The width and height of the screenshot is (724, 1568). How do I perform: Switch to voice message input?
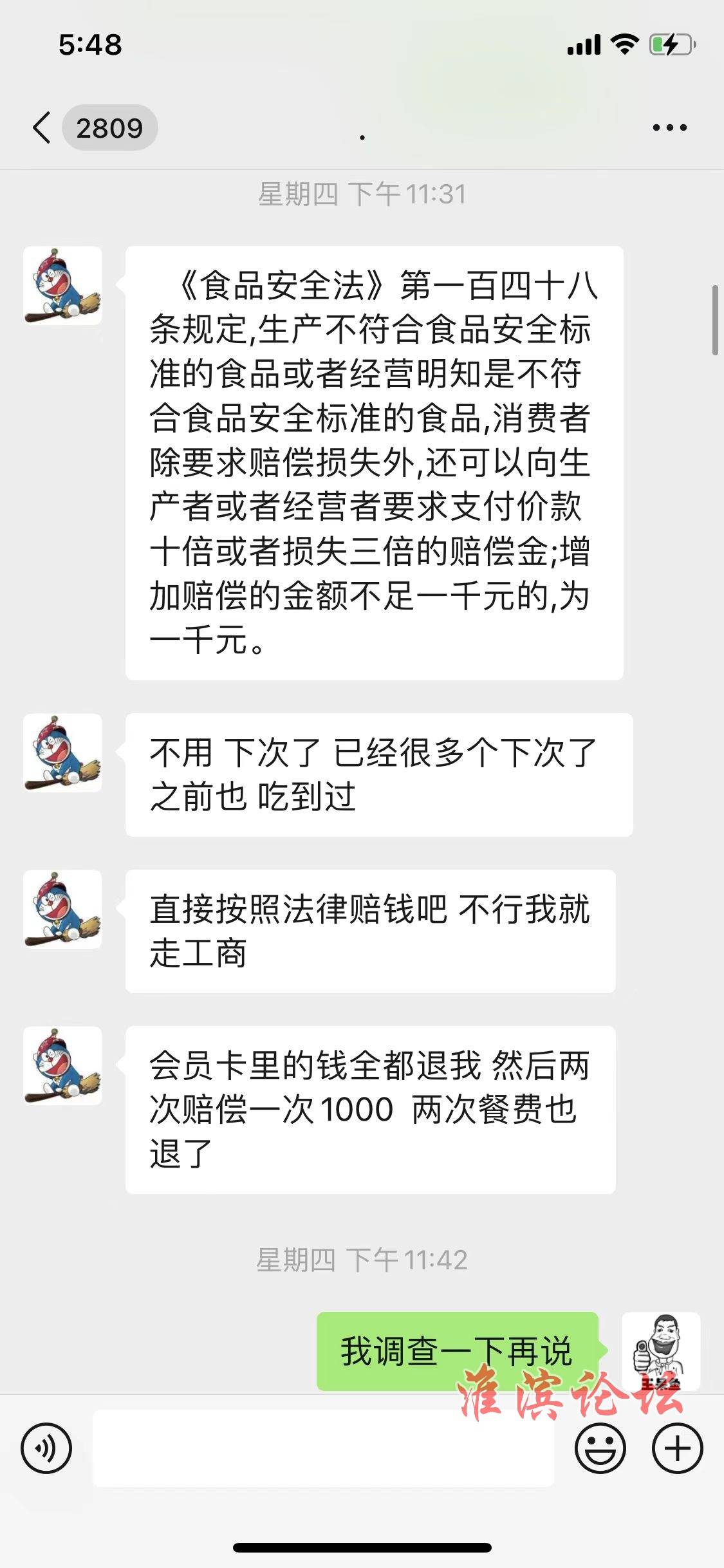(x=46, y=1448)
